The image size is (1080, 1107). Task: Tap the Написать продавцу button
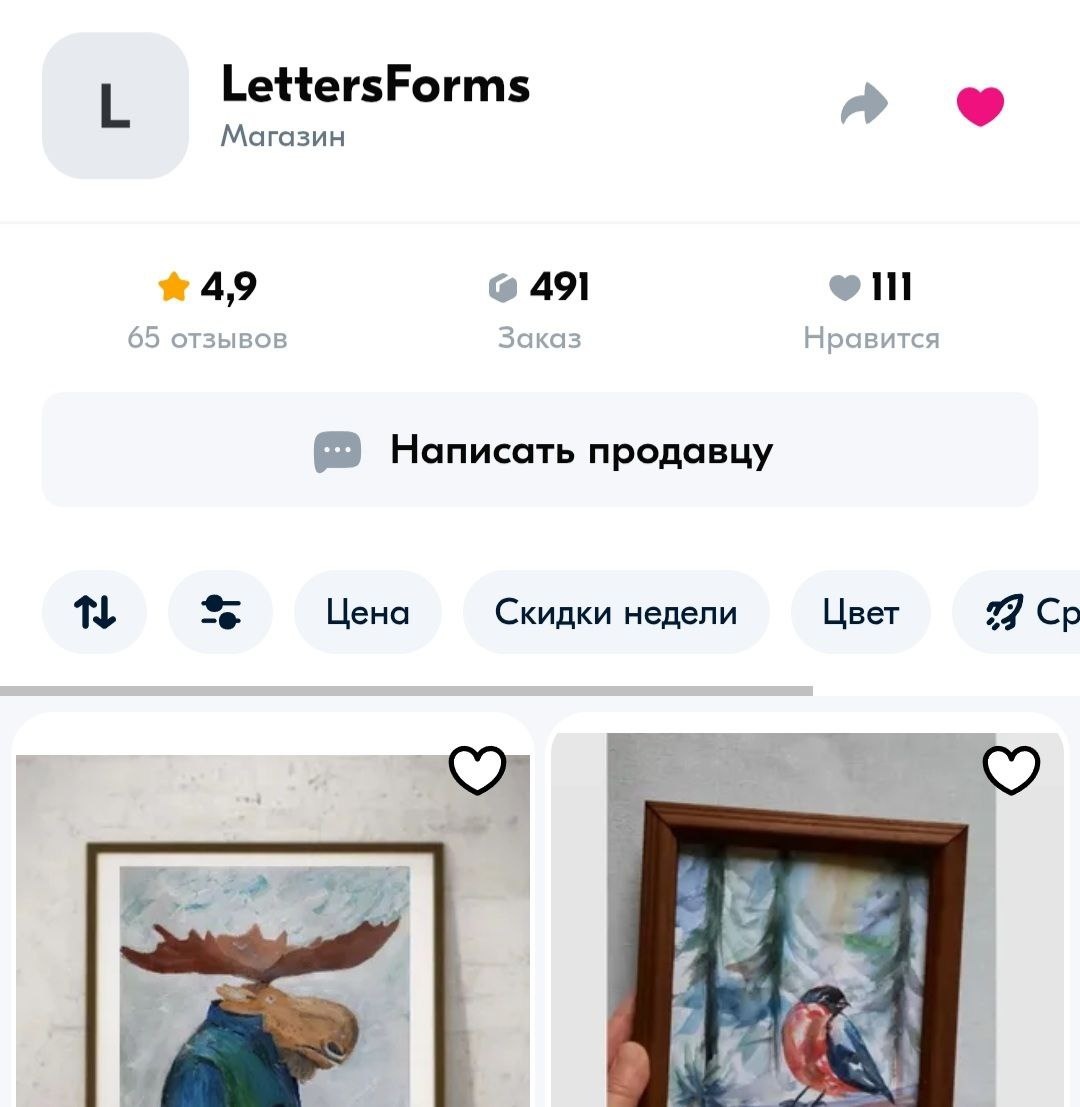click(540, 450)
